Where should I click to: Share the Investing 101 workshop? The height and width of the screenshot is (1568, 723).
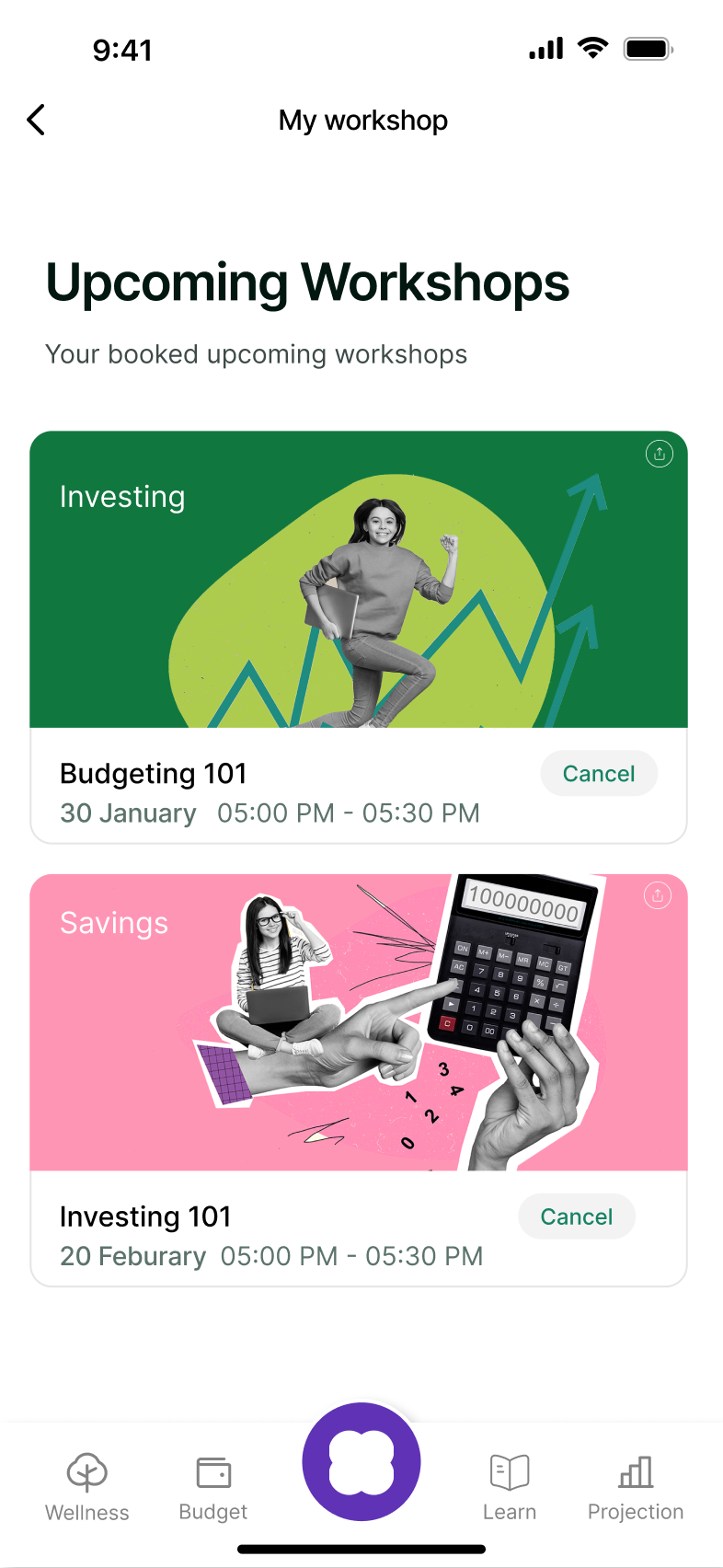tap(657, 896)
